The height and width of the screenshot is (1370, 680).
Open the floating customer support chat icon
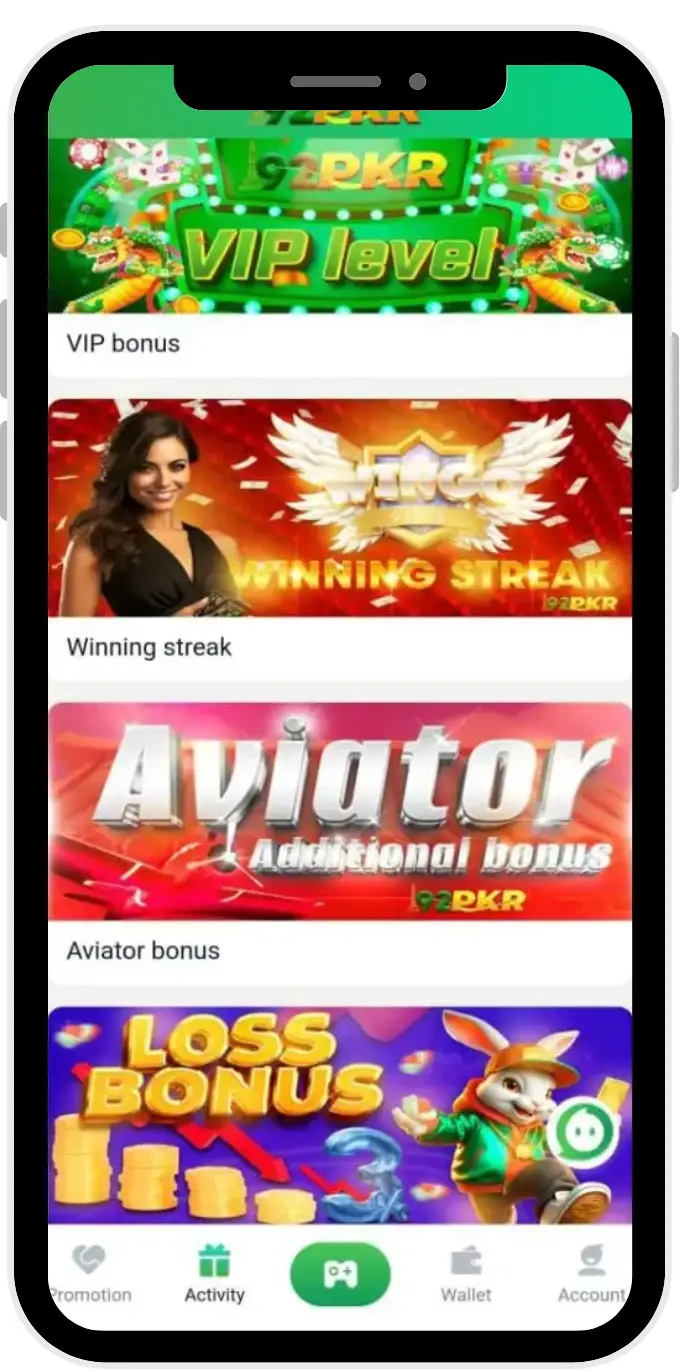point(583,1130)
